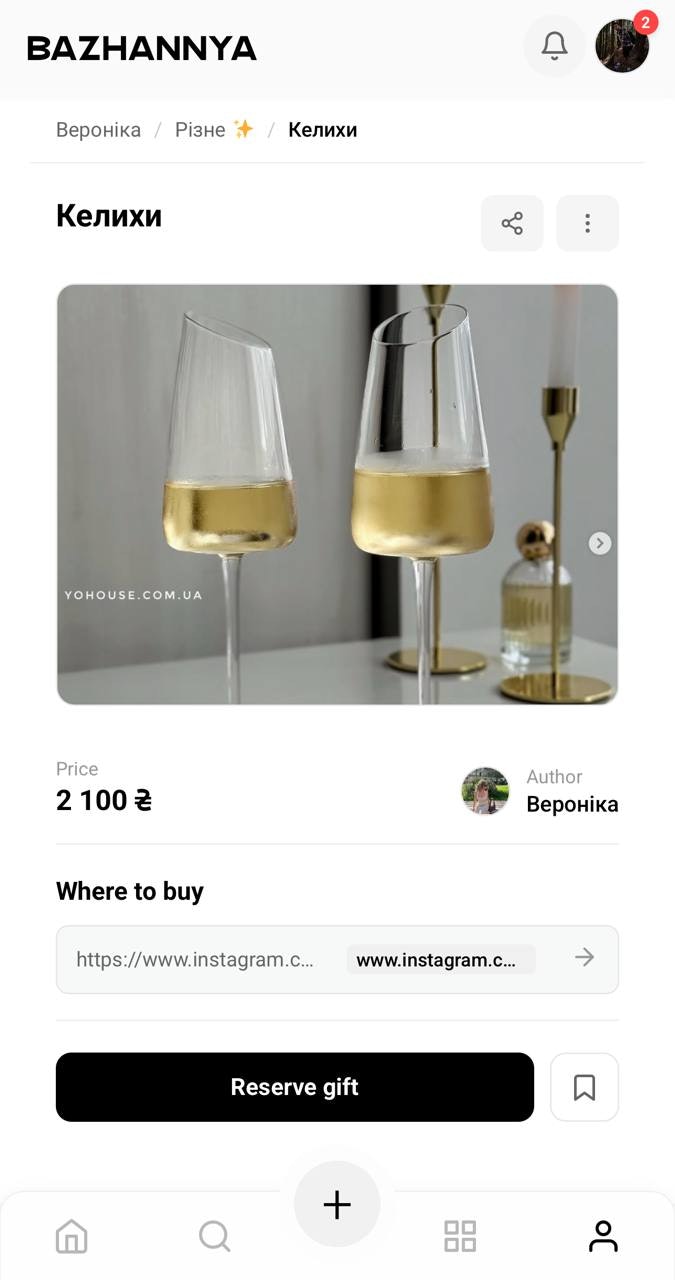
Task: Switch to the Home tab
Action: click(72, 1236)
